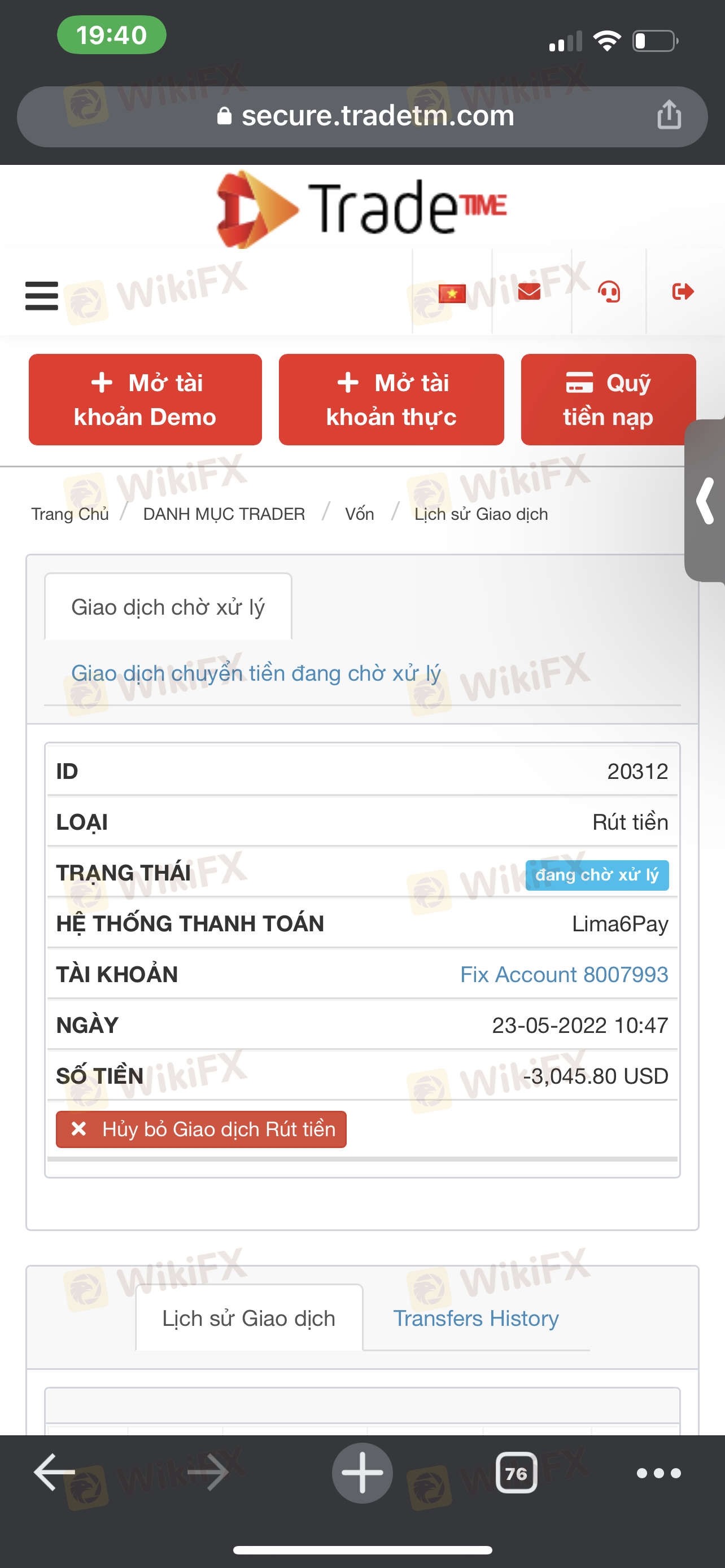Go to Trang Chủ breadcrumb

pyautogui.click(x=70, y=514)
